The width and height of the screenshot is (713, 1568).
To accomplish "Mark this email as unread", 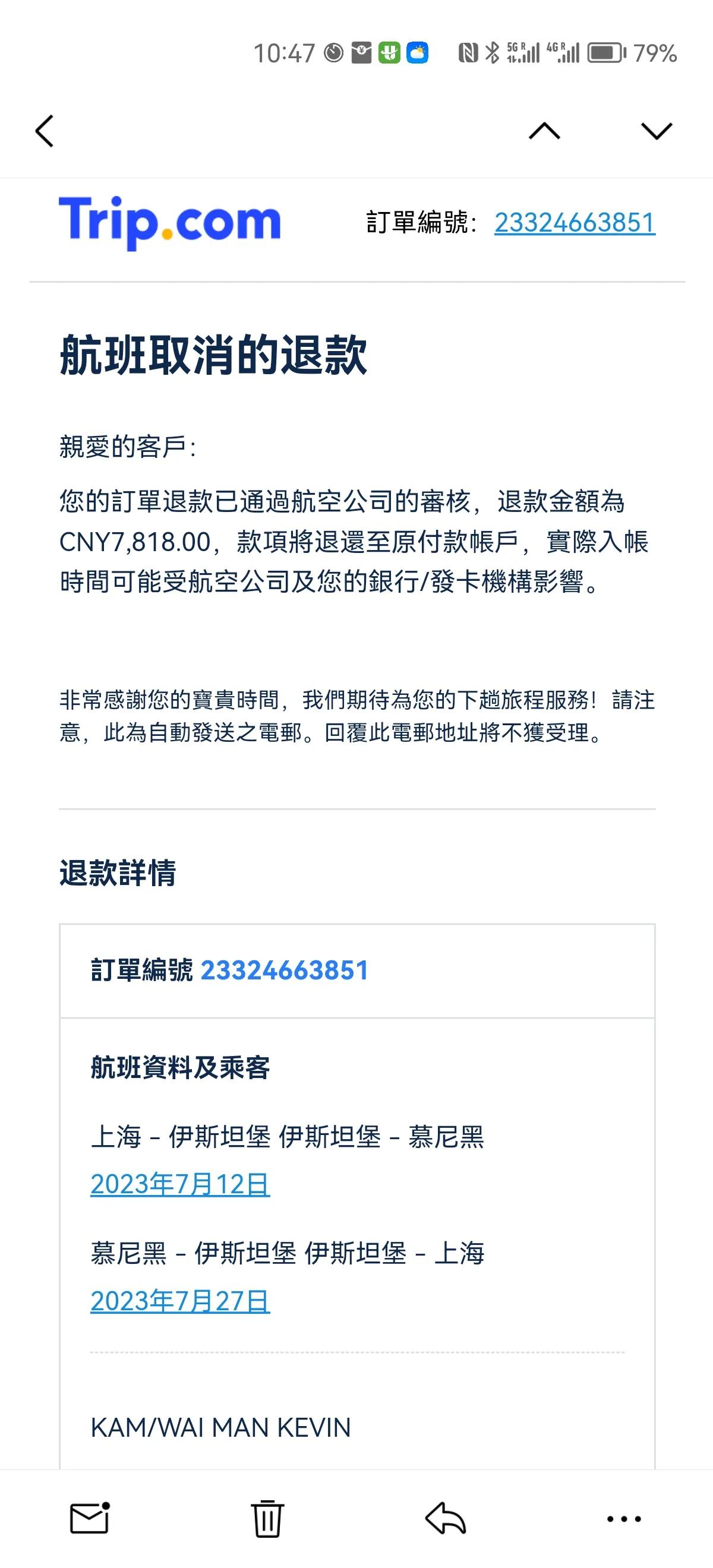I will (90, 1518).
